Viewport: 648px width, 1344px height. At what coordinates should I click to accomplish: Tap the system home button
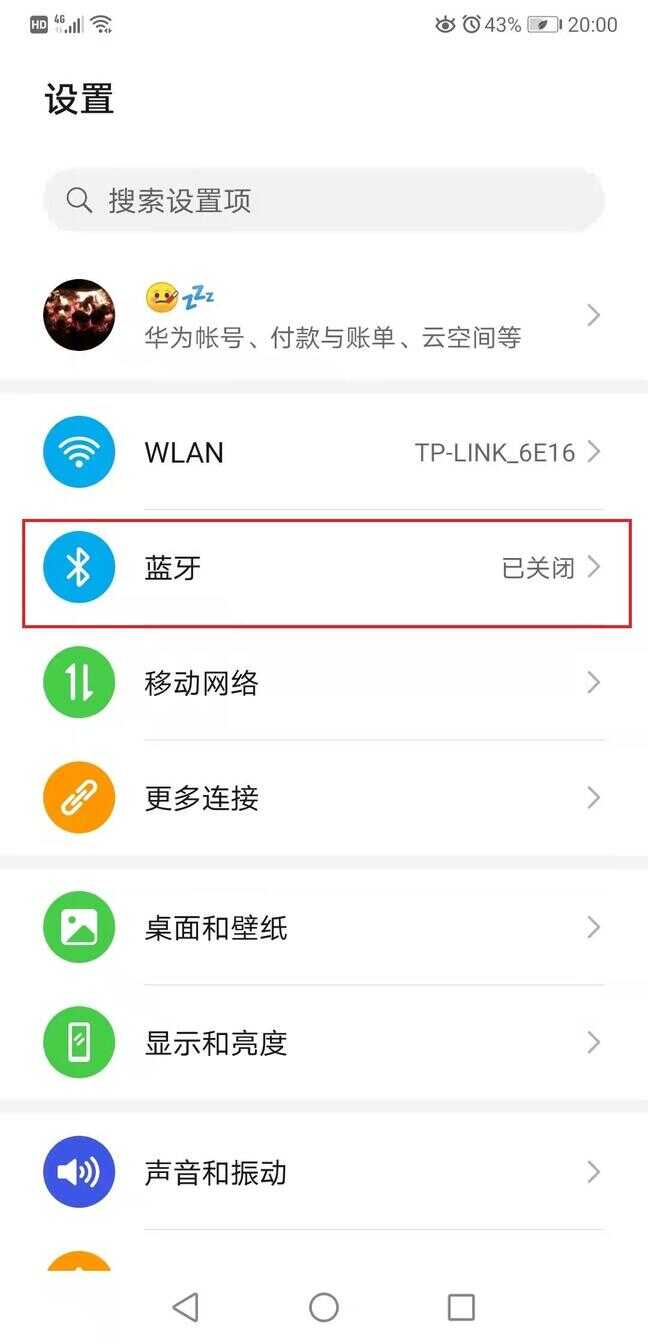(x=324, y=1307)
